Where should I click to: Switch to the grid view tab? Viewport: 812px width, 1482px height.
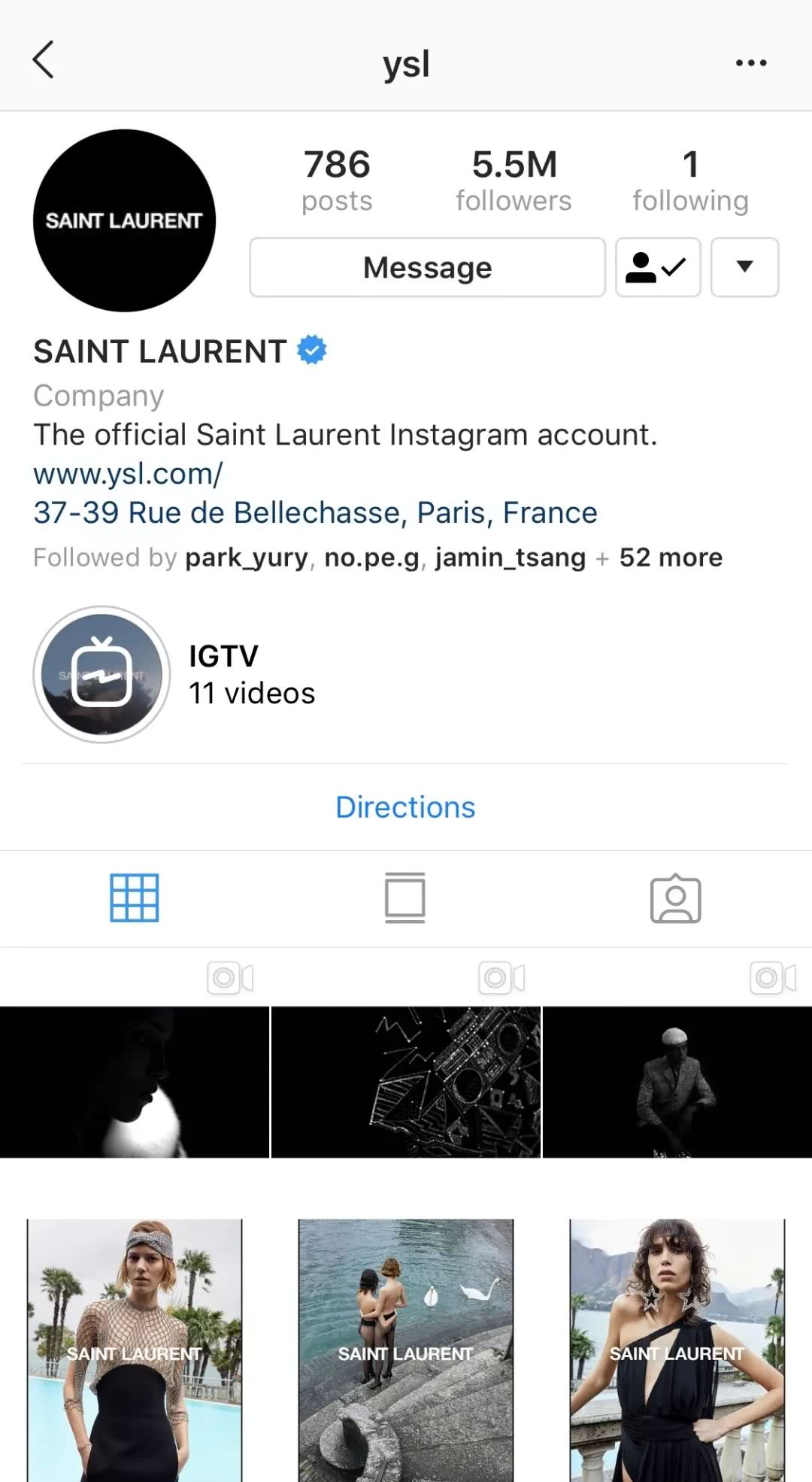(x=135, y=897)
